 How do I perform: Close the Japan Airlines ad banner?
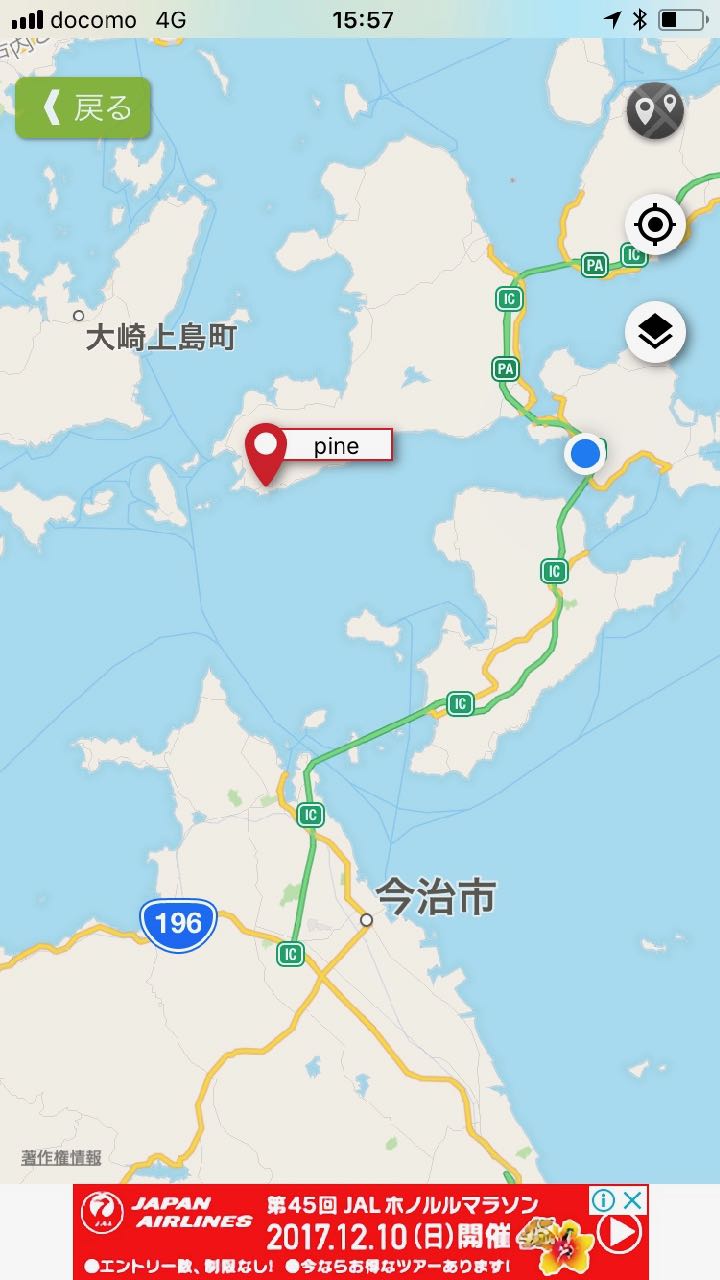(632, 1200)
